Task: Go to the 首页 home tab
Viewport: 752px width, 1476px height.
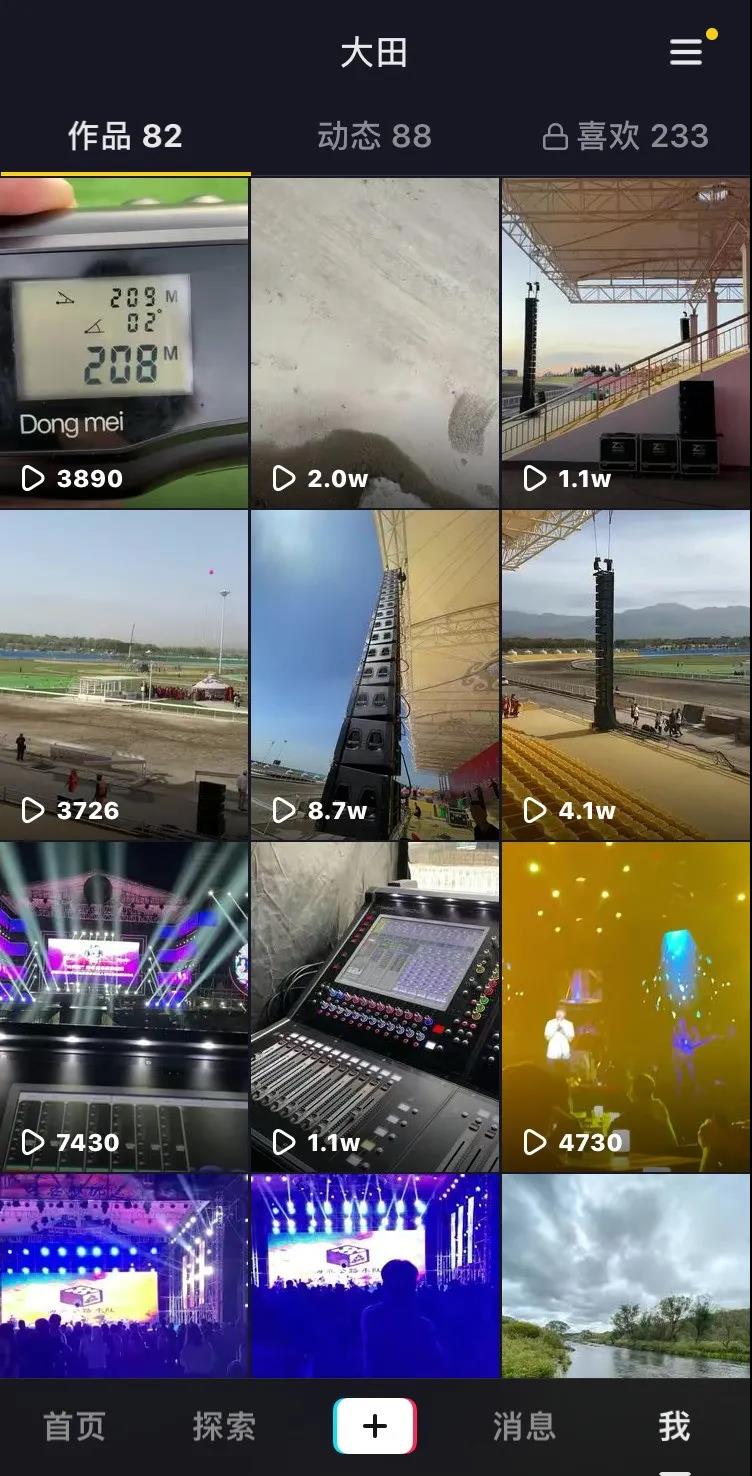Action: [75, 1426]
